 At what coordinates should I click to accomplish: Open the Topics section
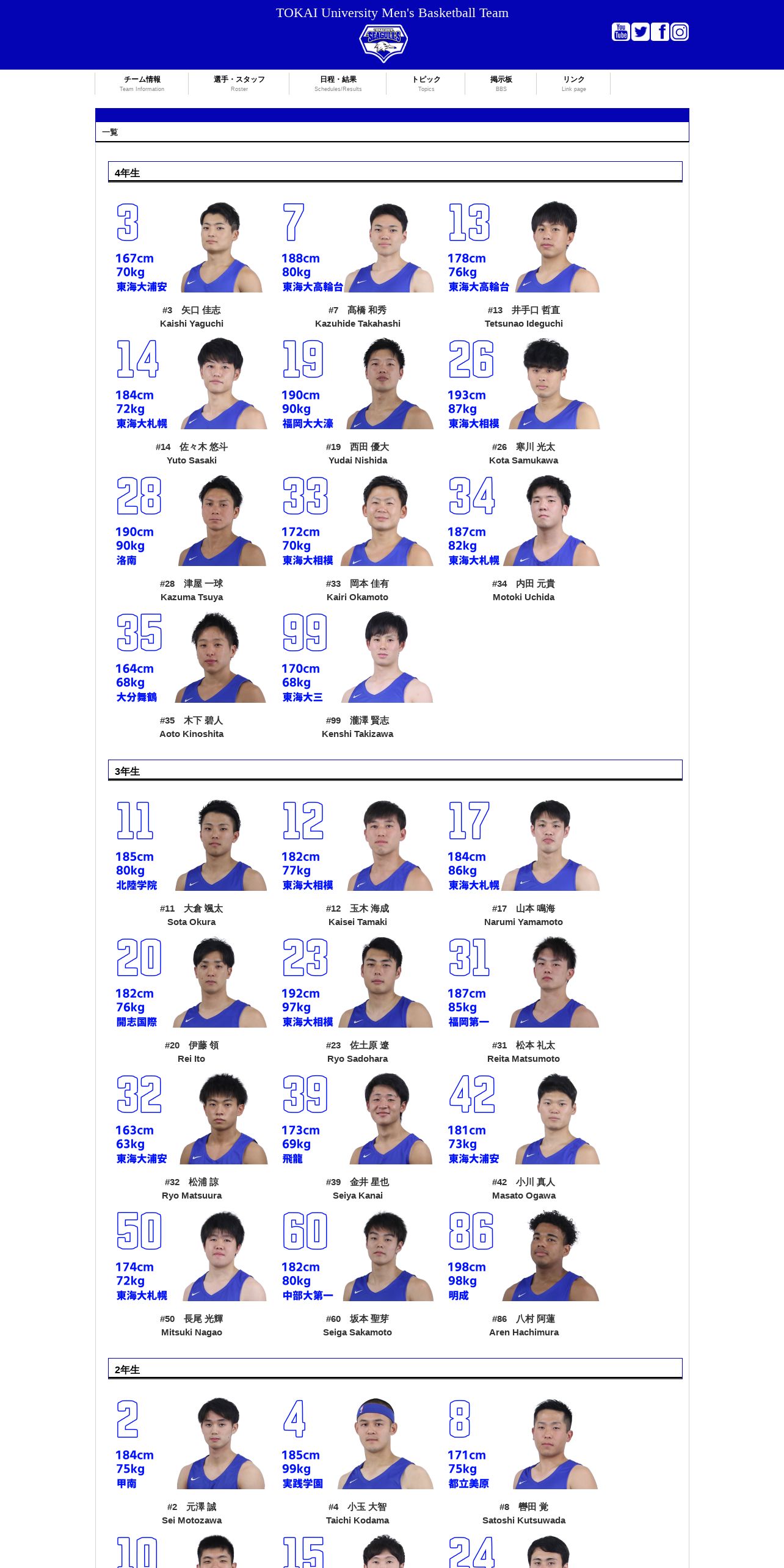(426, 84)
